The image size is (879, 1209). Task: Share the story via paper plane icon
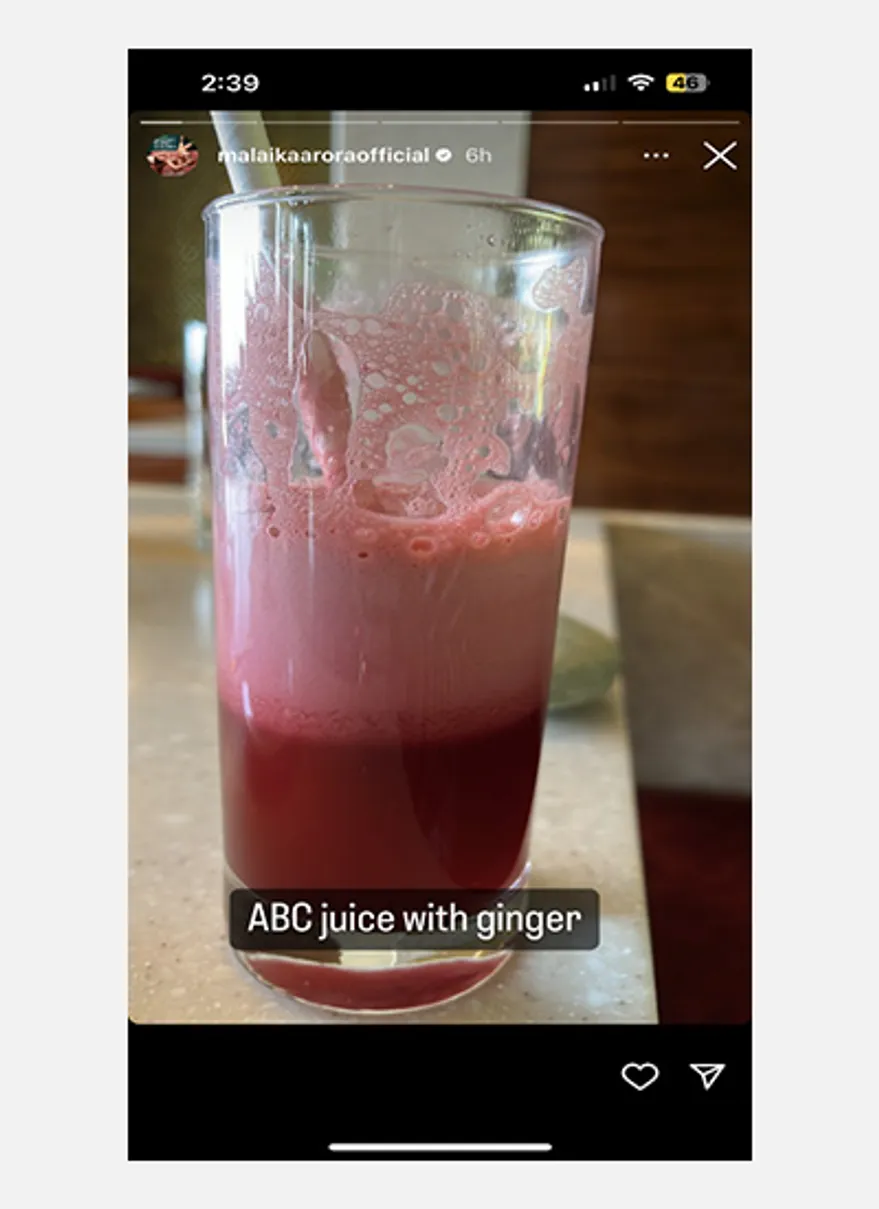click(707, 1075)
